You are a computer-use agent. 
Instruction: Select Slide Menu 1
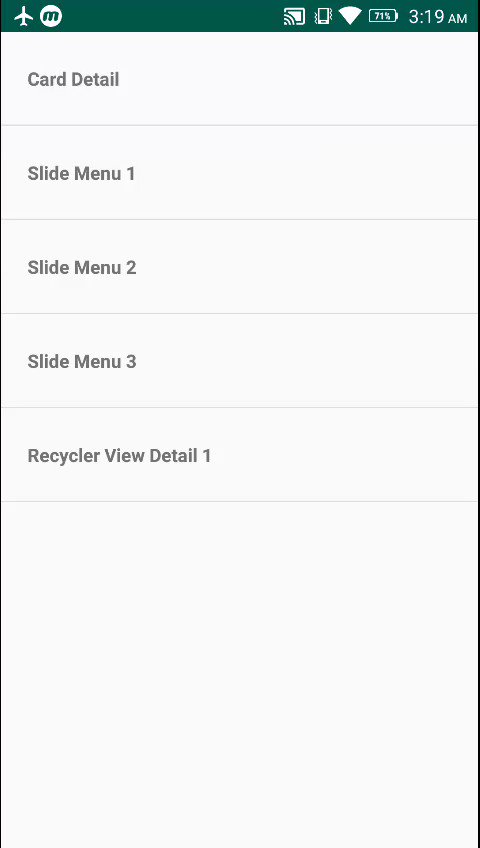[240, 173]
